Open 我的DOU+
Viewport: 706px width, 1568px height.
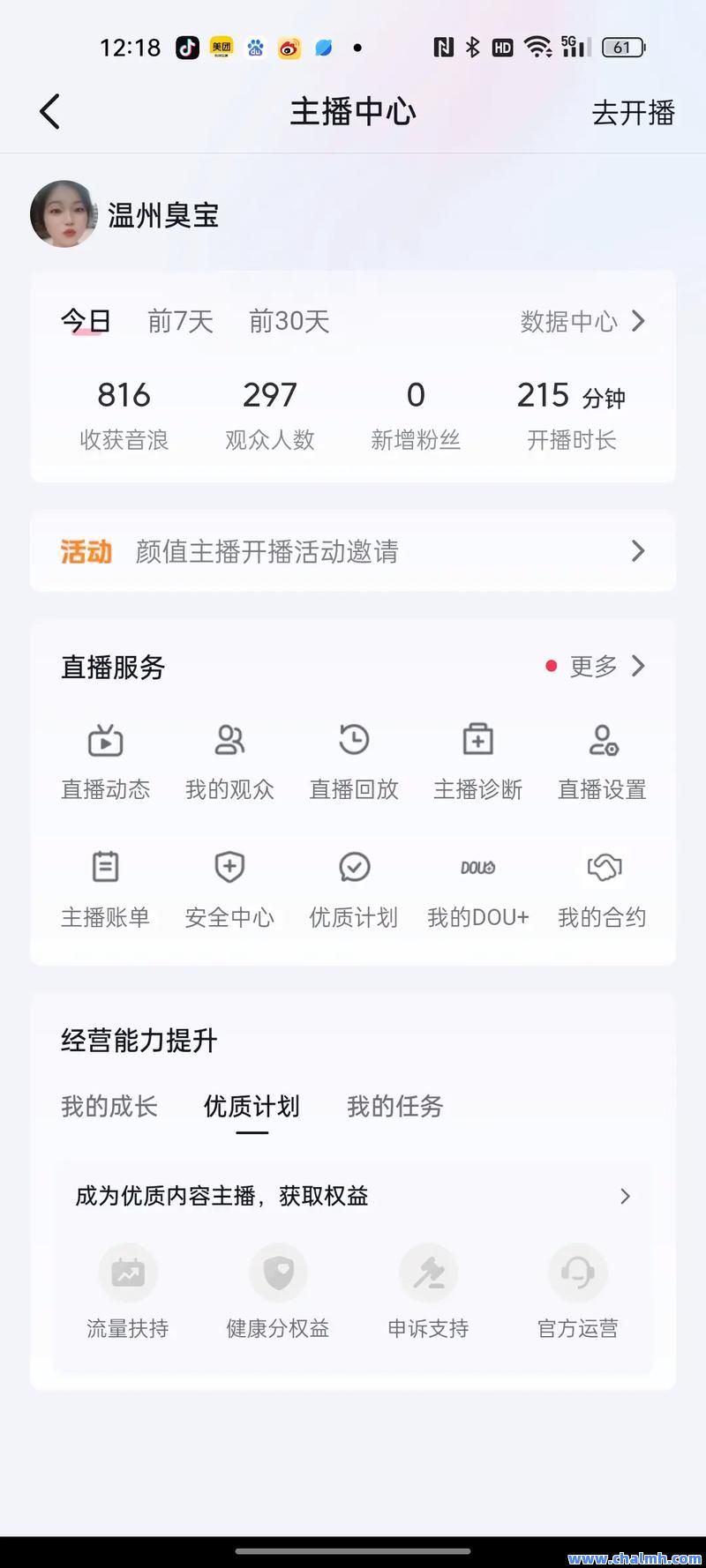pyautogui.click(x=477, y=889)
